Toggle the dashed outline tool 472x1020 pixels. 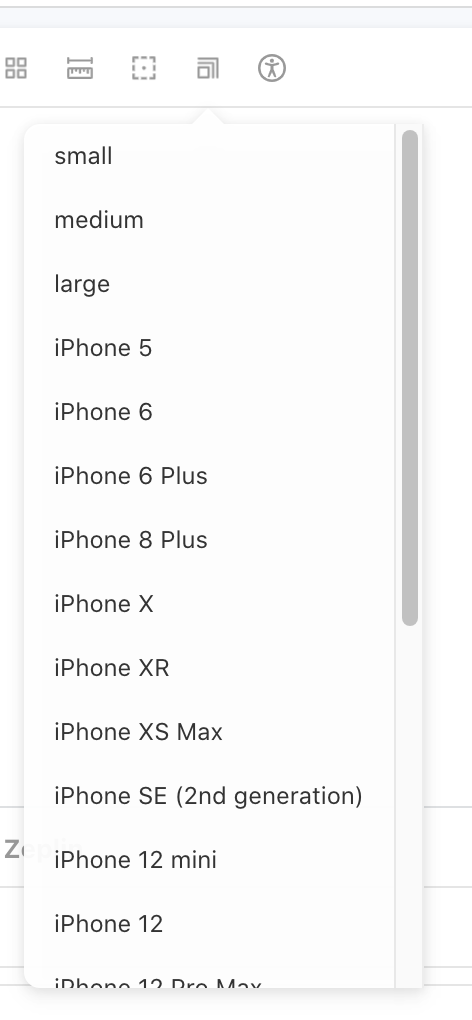tap(144, 68)
